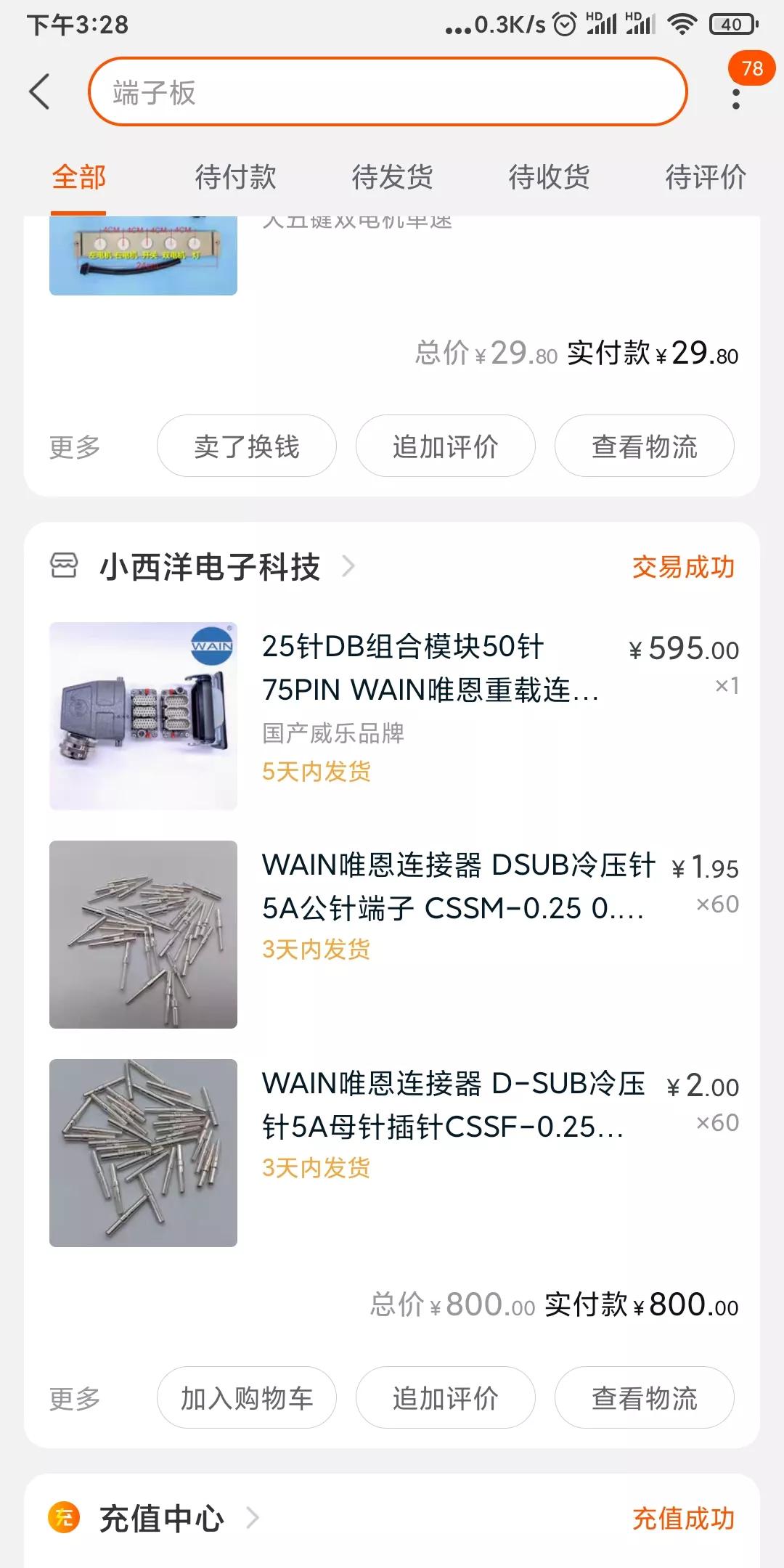This screenshot has height=1568, width=784.
Task: Tap 加入购物车 to re-add items to cart
Action: [246, 1397]
